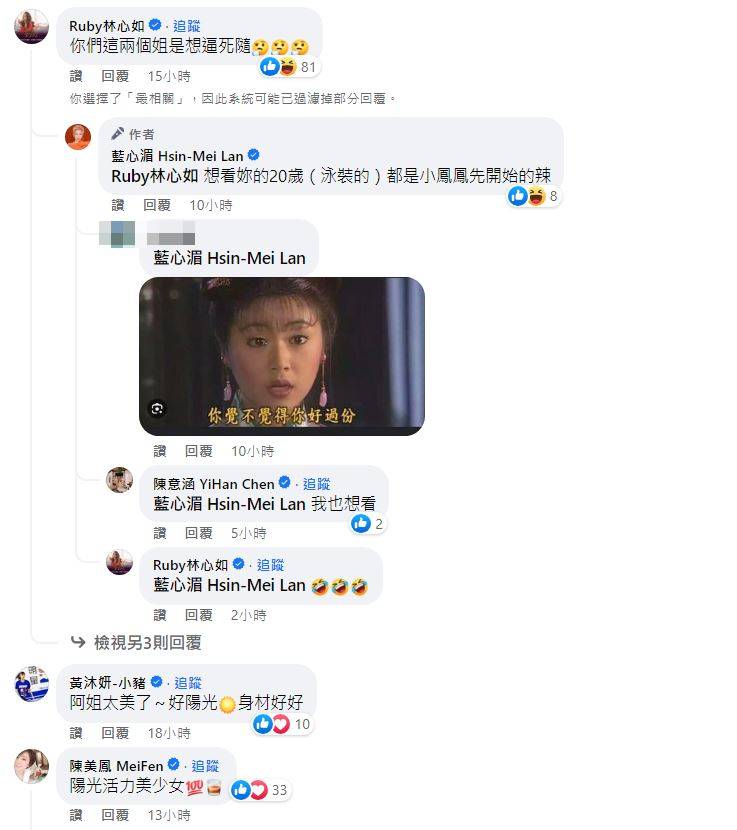737x830 pixels.
Task: Like 黃沐妍-小豬's comment 阿姐太美了
Action: tap(76, 733)
